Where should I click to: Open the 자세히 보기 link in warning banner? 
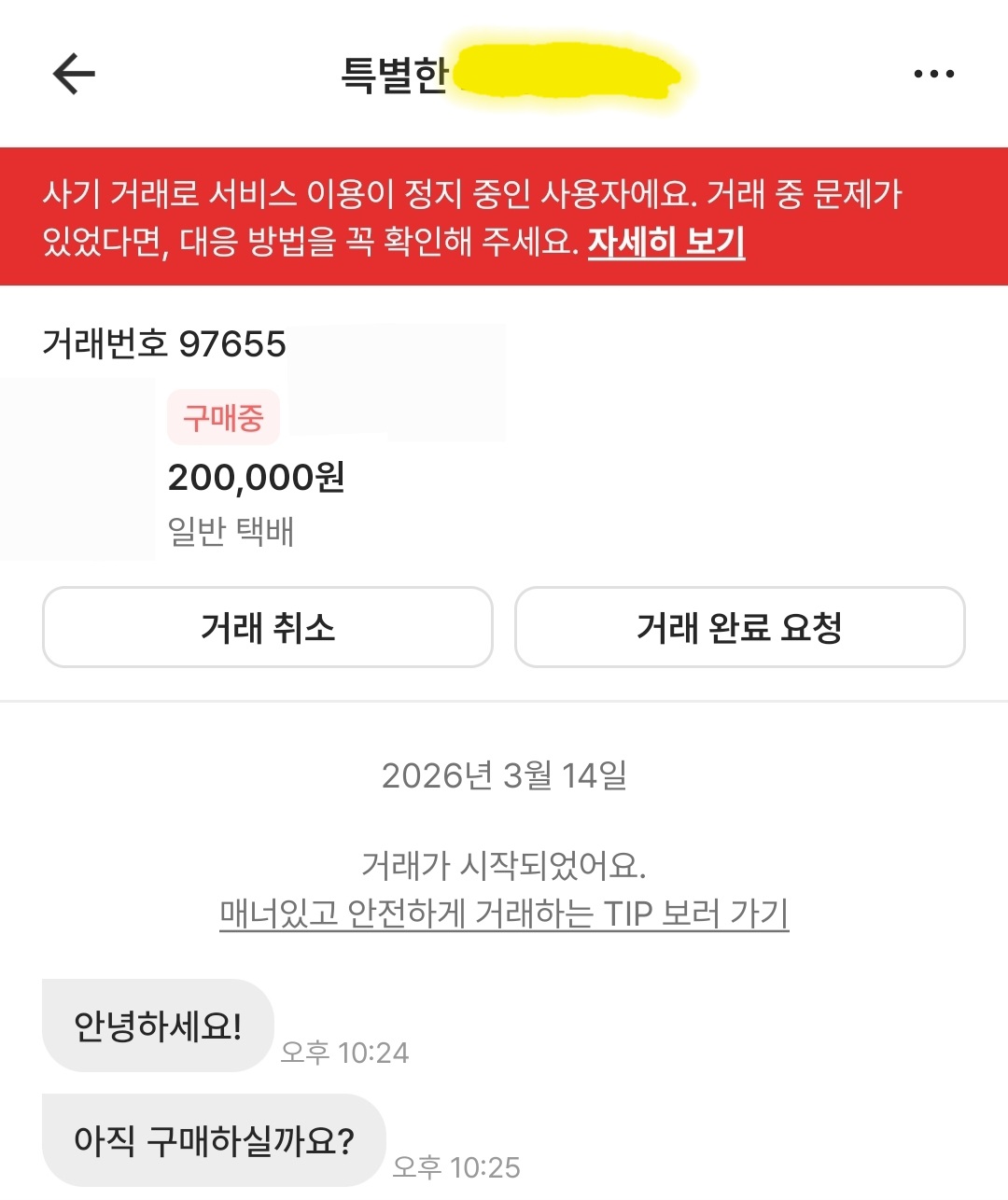(x=667, y=244)
